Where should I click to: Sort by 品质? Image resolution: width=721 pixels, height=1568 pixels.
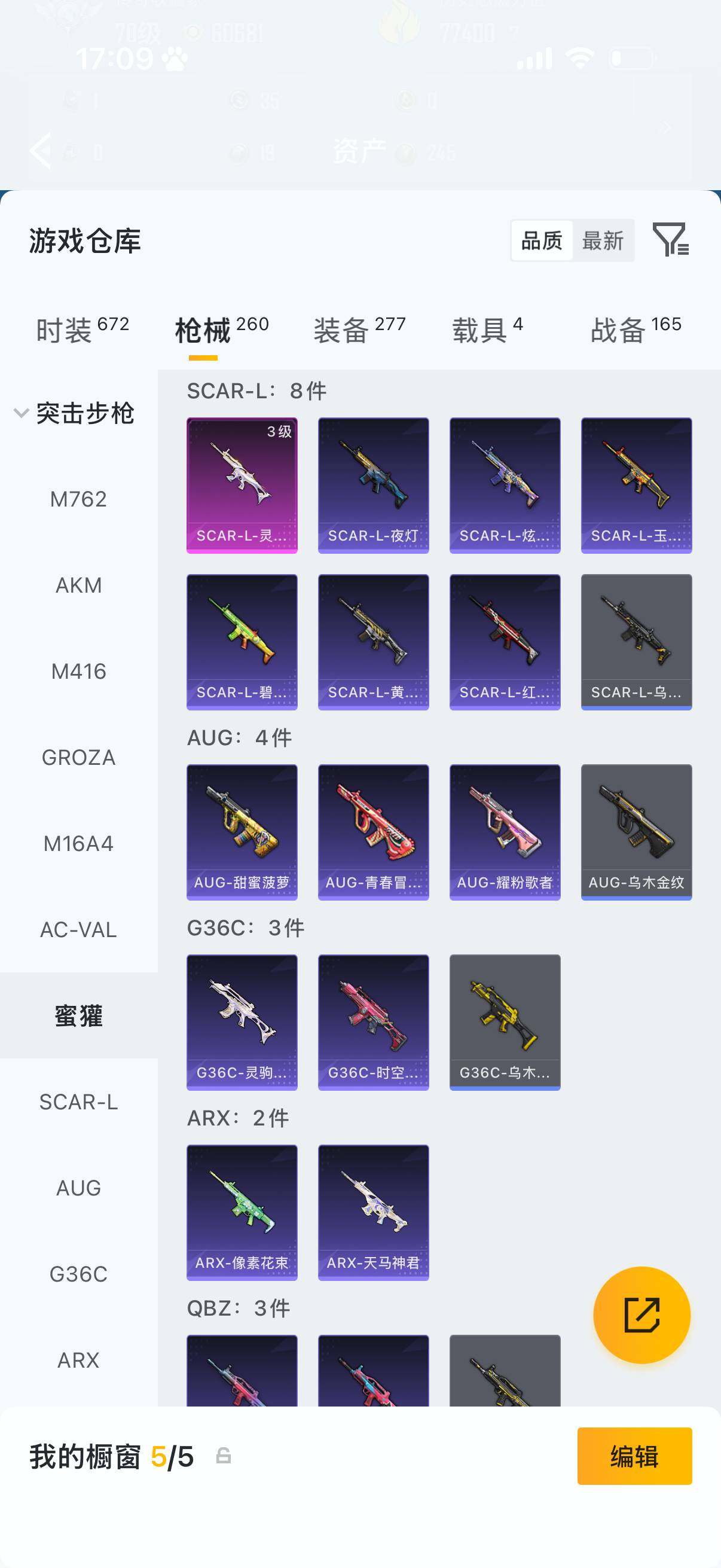coord(542,240)
